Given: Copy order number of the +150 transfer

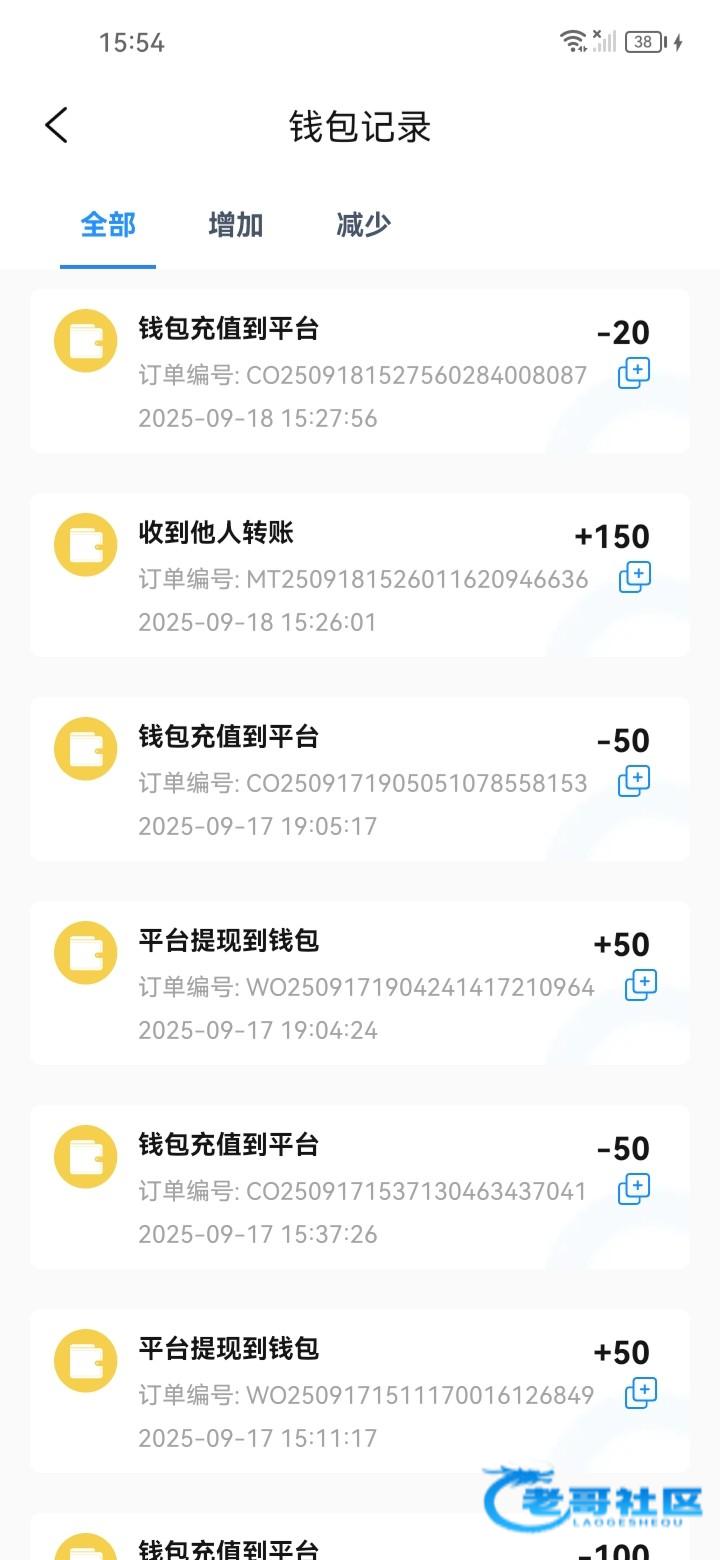Looking at the screenshot, I should 635,577.
